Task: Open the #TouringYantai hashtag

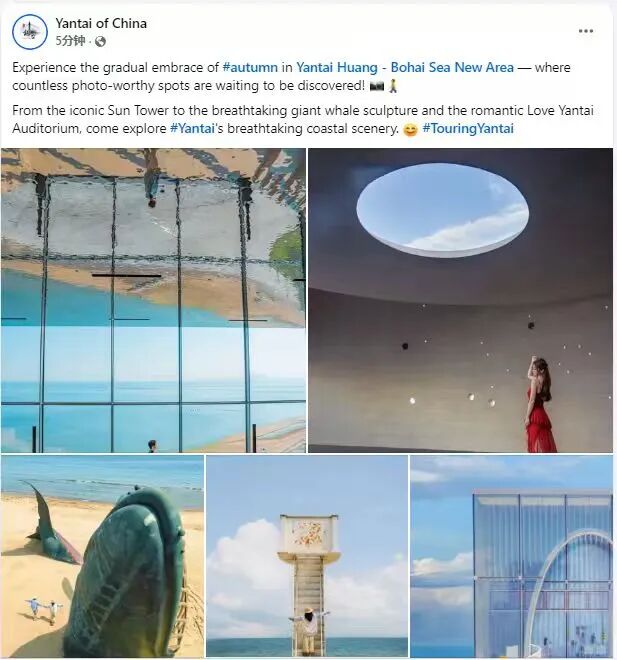Action: point(468,129)
